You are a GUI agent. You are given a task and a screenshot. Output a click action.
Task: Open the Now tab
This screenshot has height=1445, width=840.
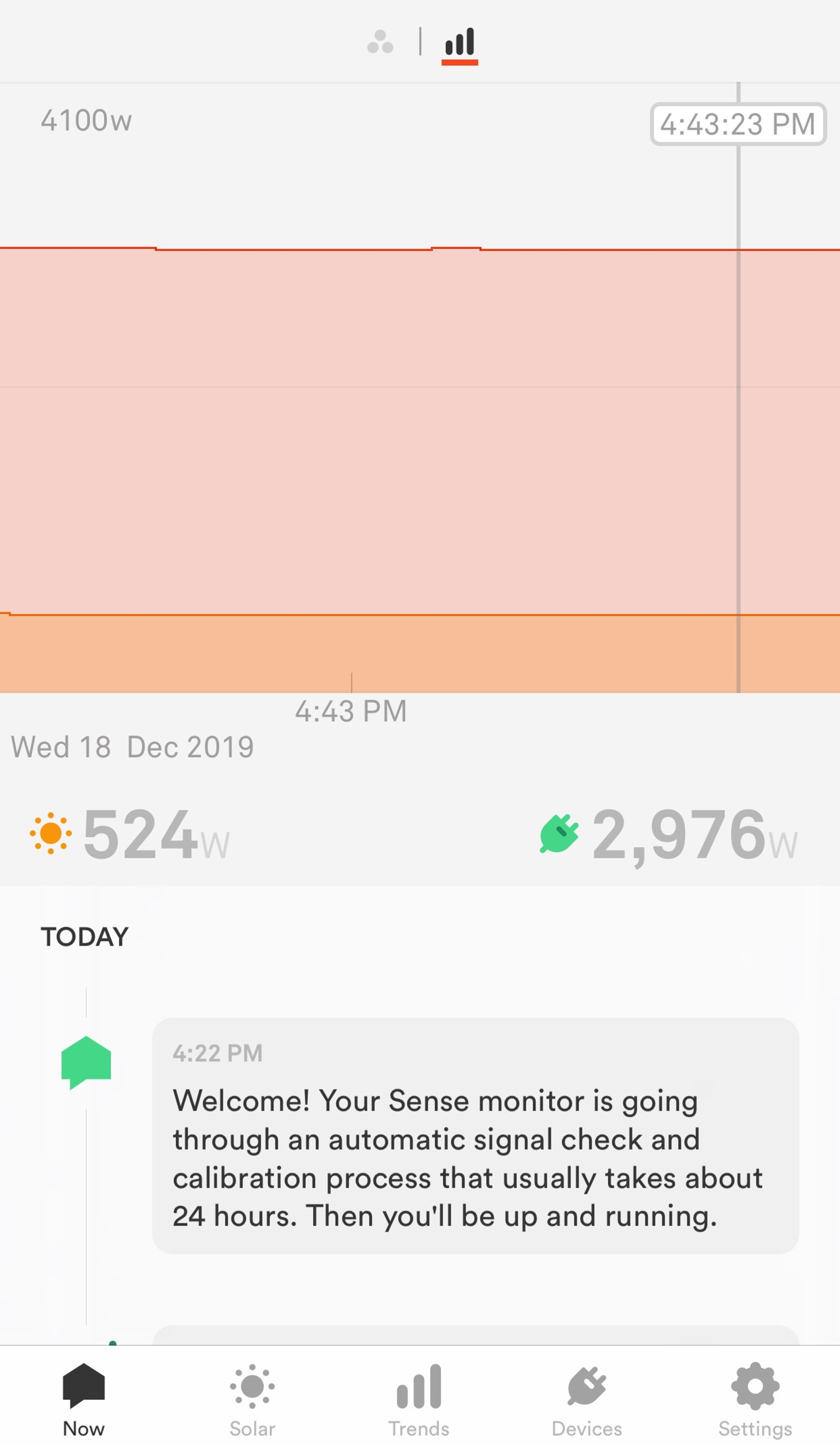[x=84, y=1398]
